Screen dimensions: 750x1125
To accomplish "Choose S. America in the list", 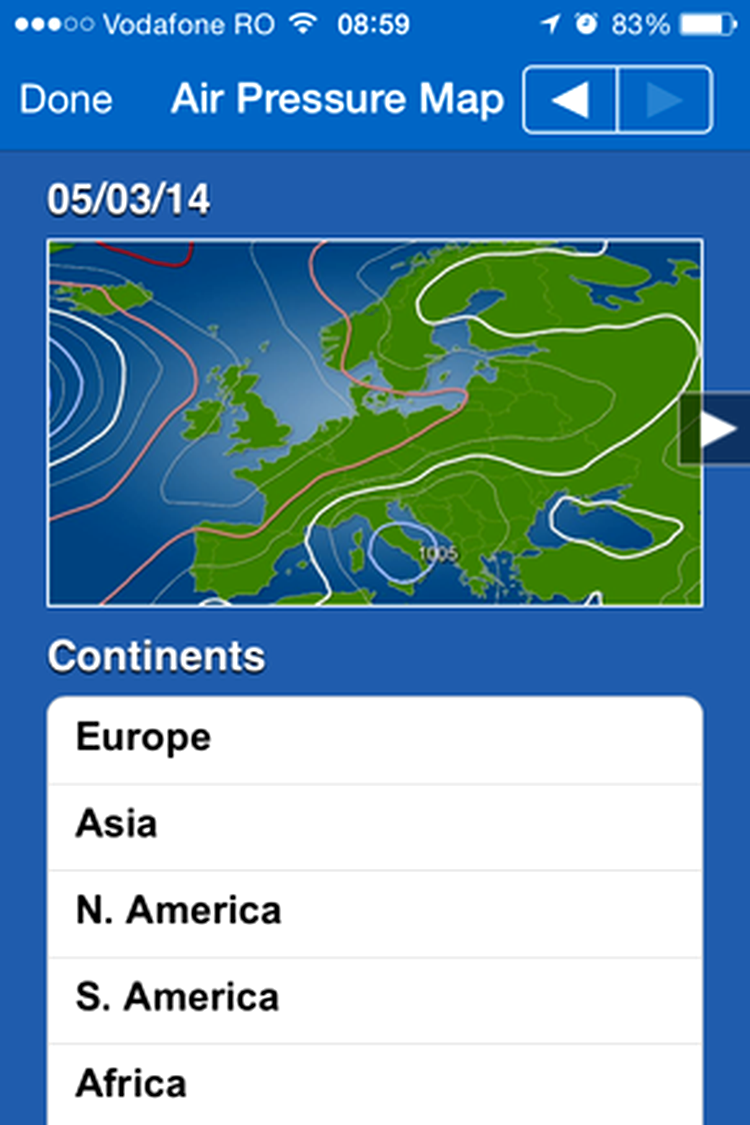I will tap(374, 998).
